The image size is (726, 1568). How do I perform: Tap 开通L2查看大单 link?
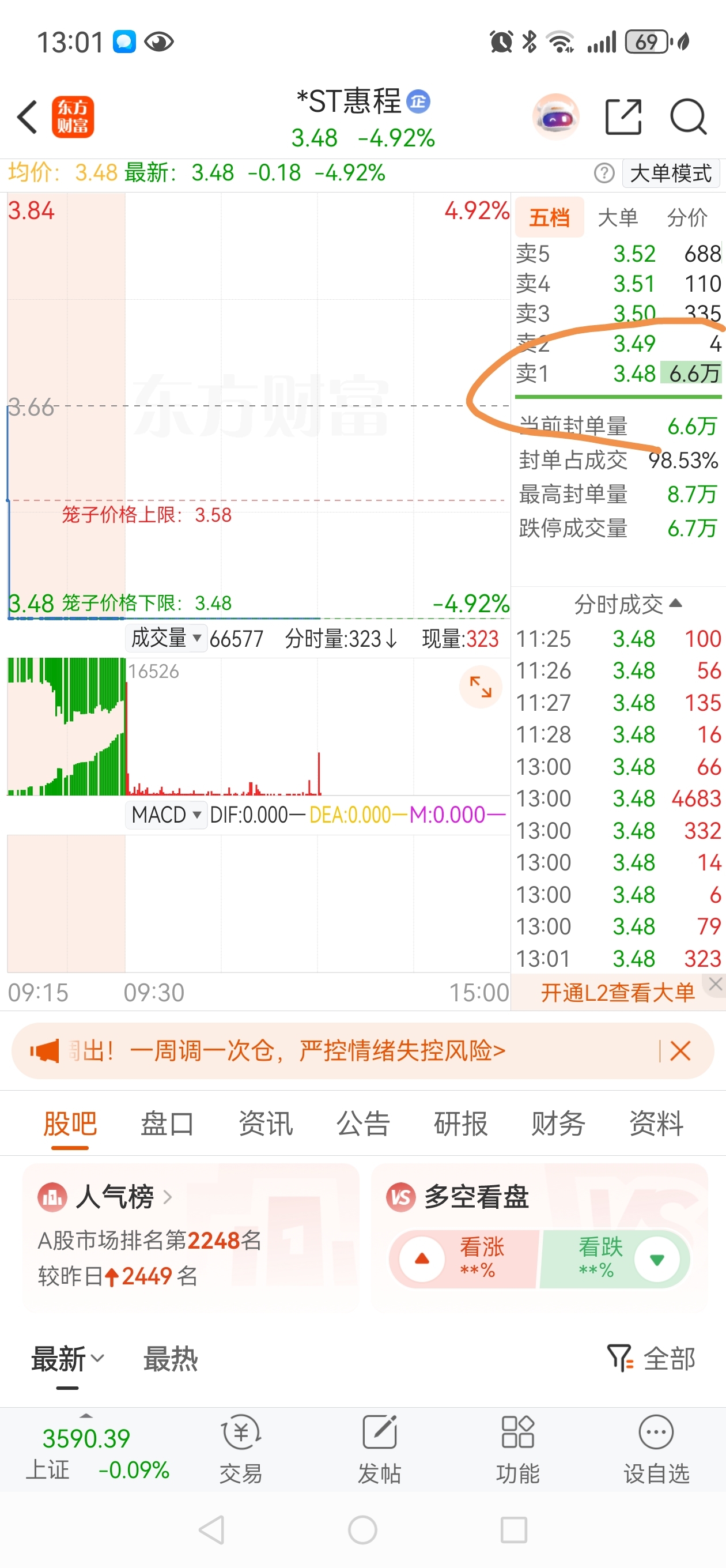617,993
